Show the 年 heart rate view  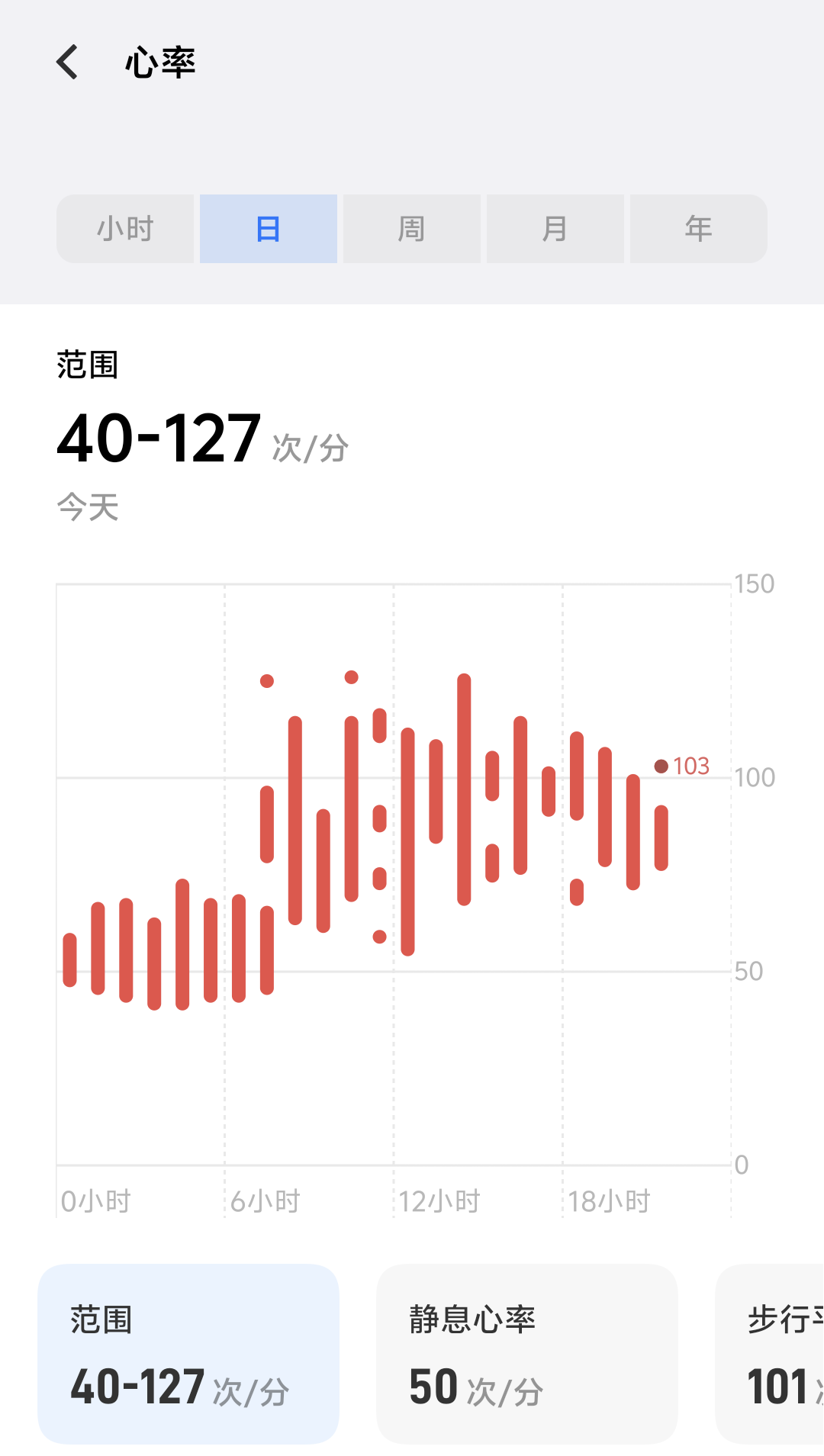699,229
